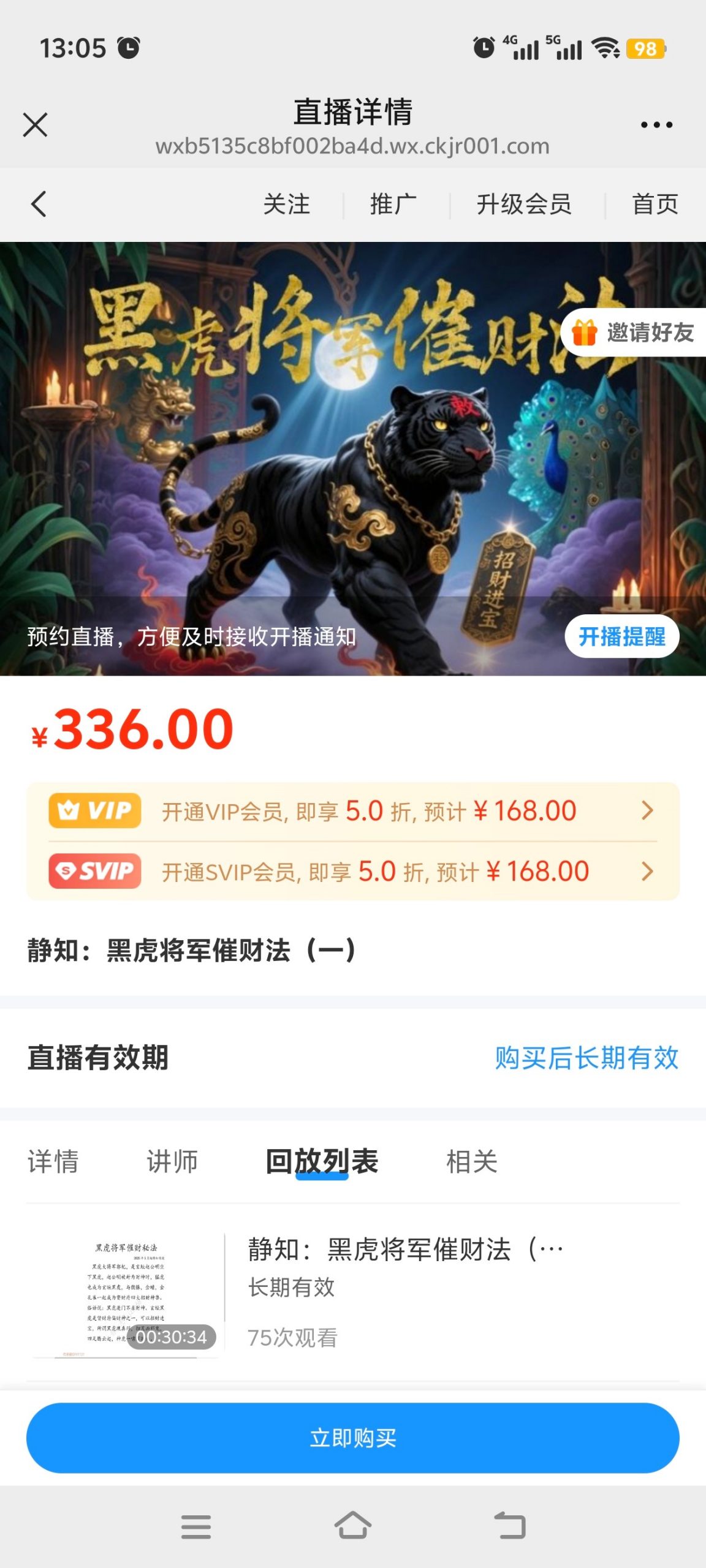Tap 立即购买 to buy now
Viewport: 706px width, 1568px height.
pyautogui.click(x=352, y=1438)
